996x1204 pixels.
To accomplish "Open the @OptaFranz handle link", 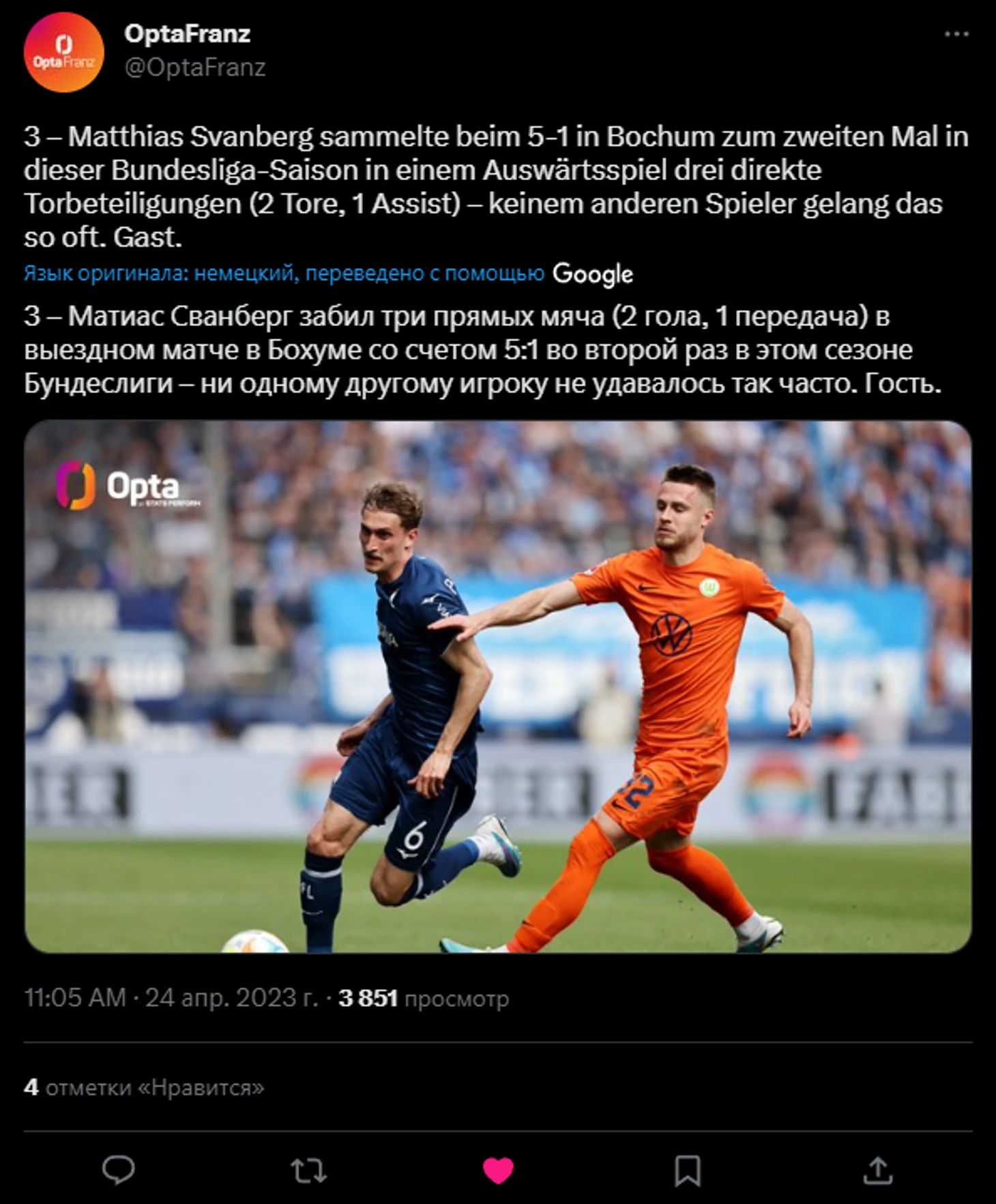I will point(195,68).
